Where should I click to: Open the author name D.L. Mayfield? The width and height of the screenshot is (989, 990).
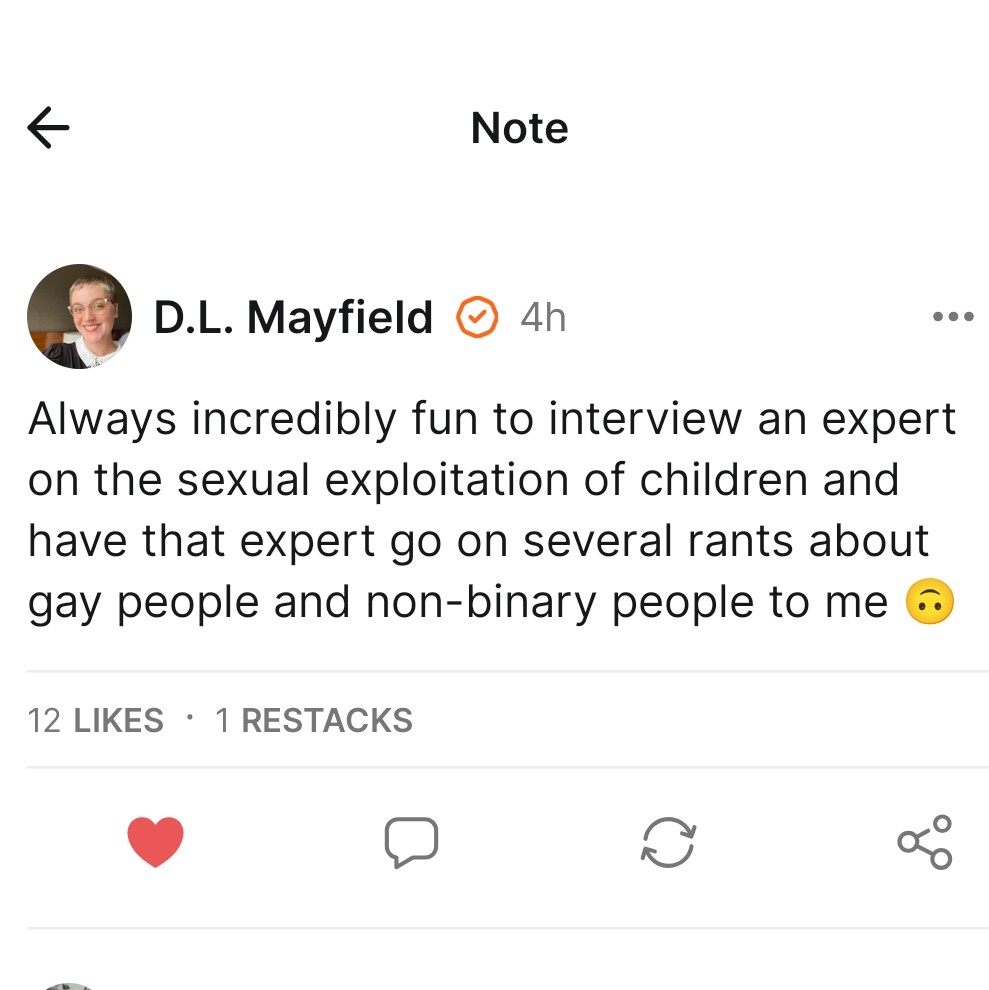293,318
